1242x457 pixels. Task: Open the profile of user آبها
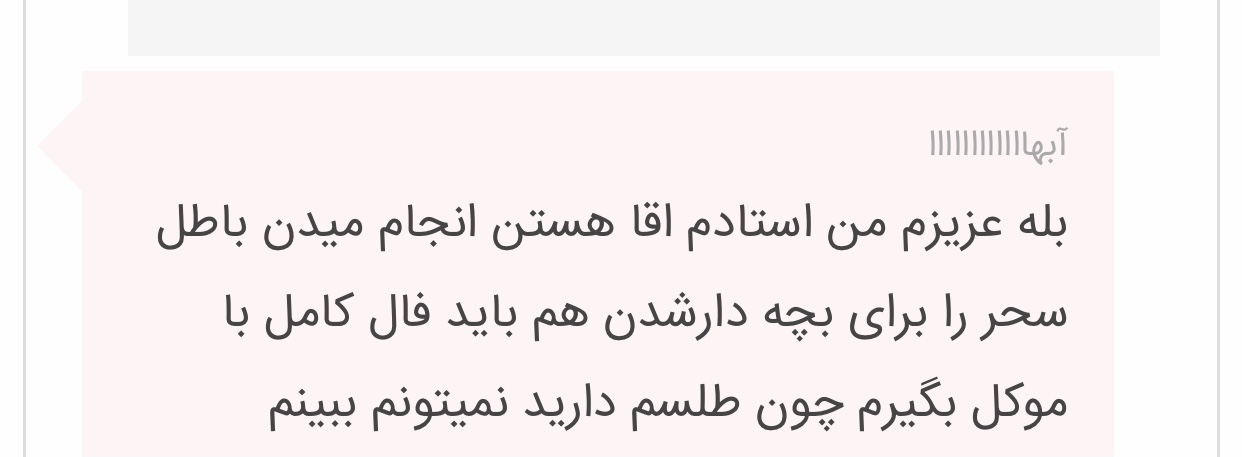(x=997, y=145)
